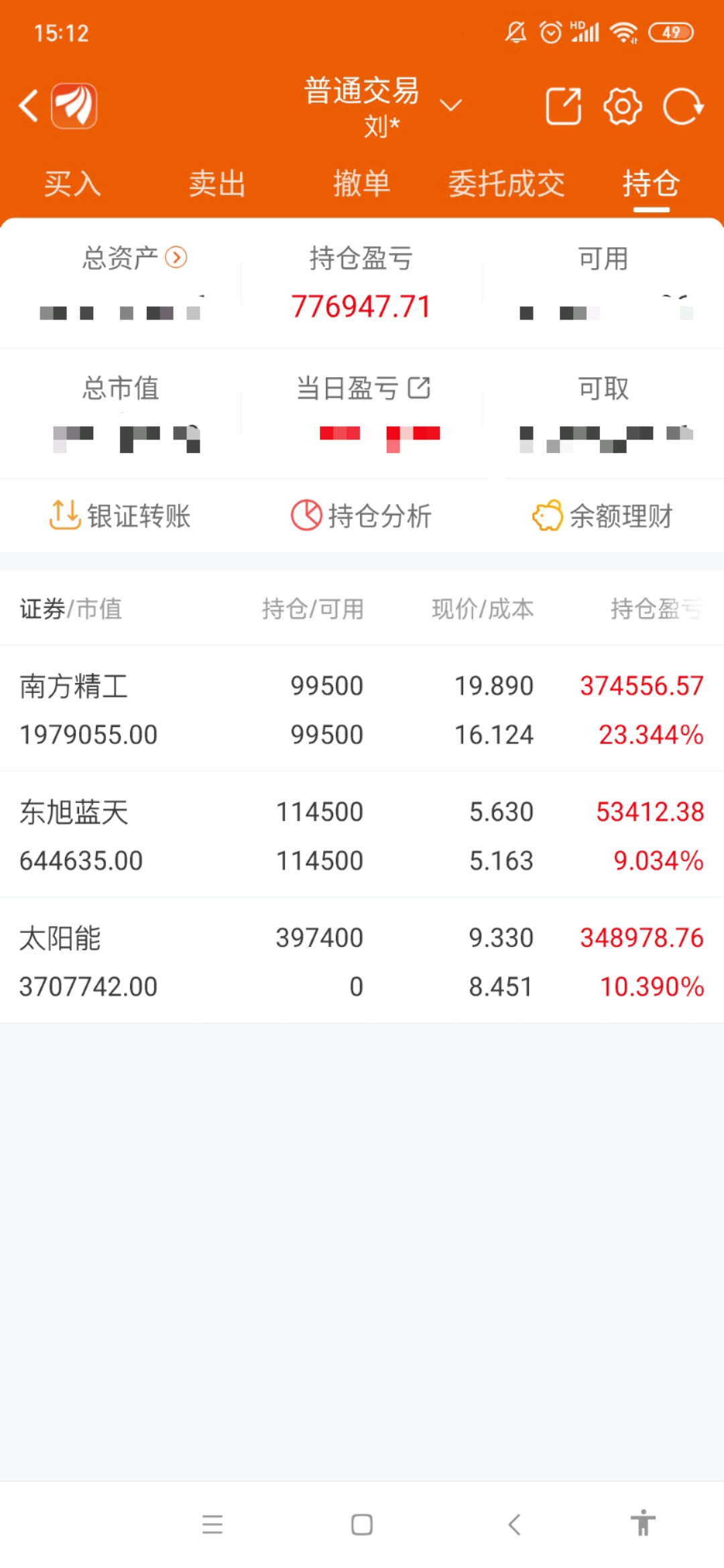Select the 委托成交 tab
The image size is (724, 1568).
point(506,184)
